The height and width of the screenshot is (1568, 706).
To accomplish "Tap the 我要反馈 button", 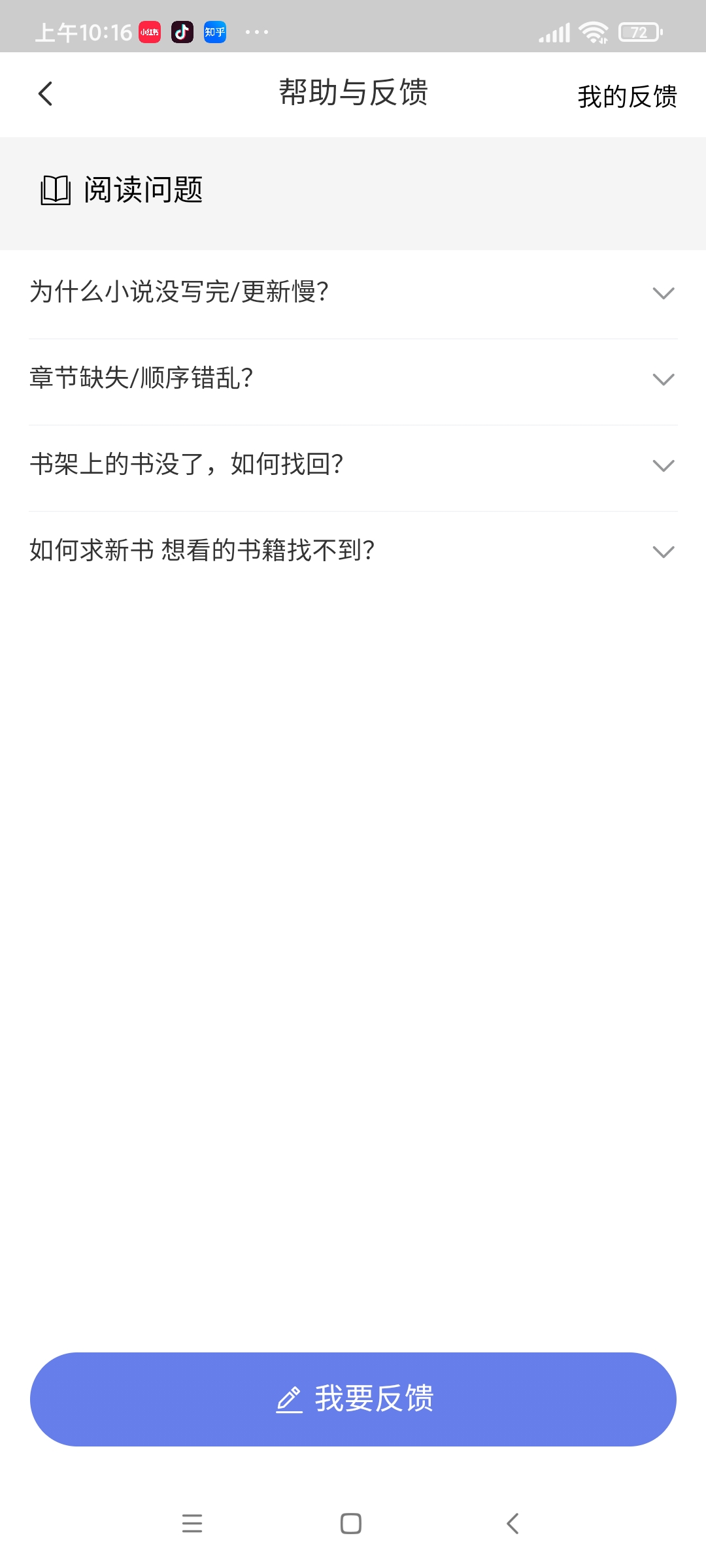I will pos(353,1399).
